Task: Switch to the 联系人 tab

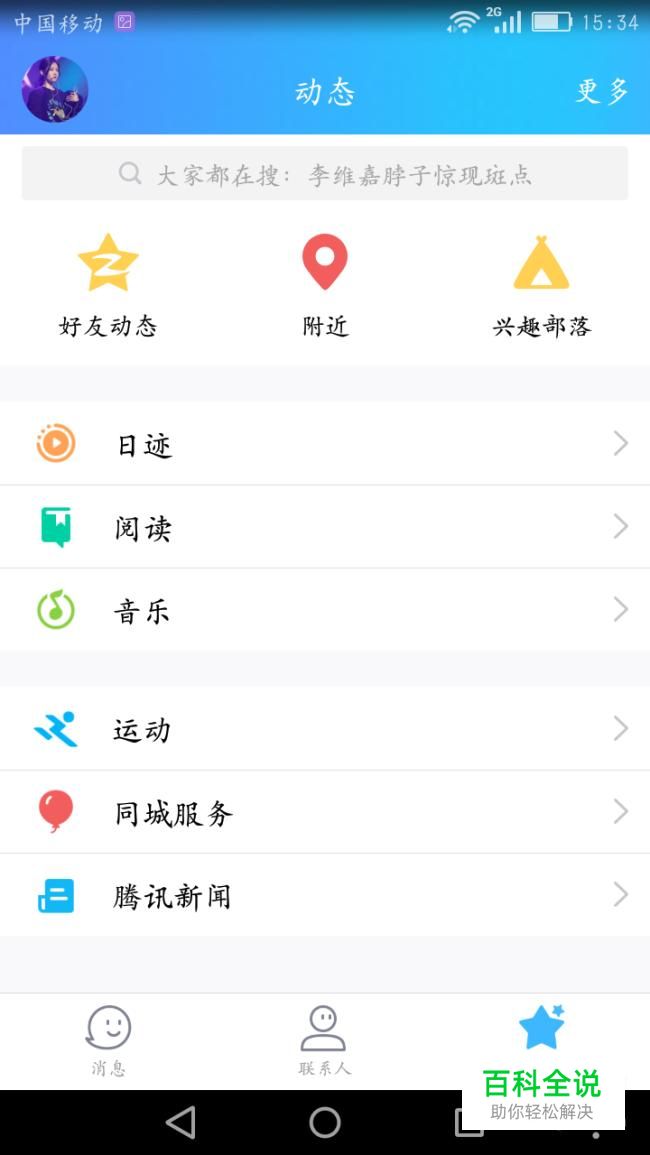Action: (324, 1040)
